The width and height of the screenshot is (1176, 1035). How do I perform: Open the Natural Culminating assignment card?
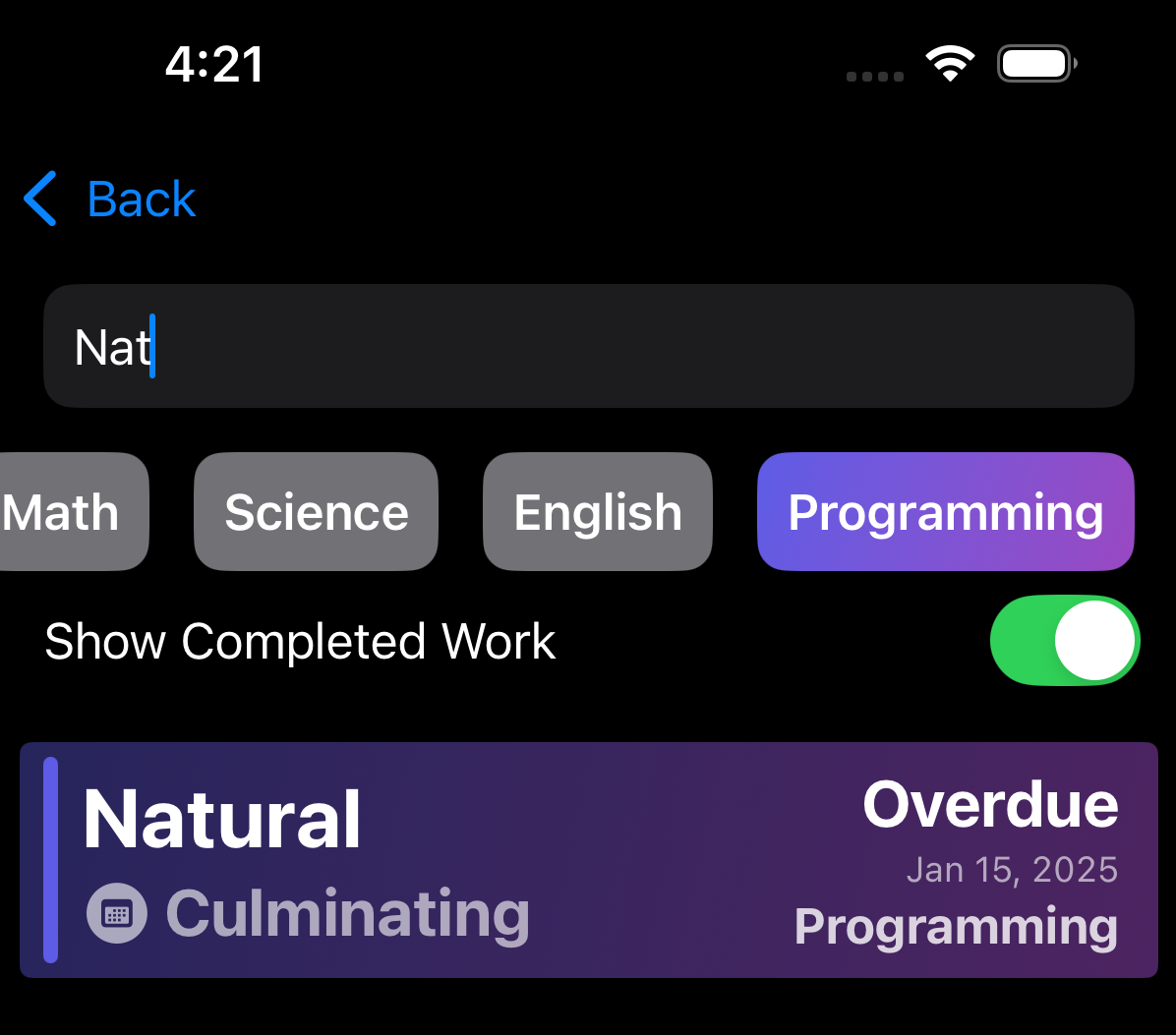588,860
